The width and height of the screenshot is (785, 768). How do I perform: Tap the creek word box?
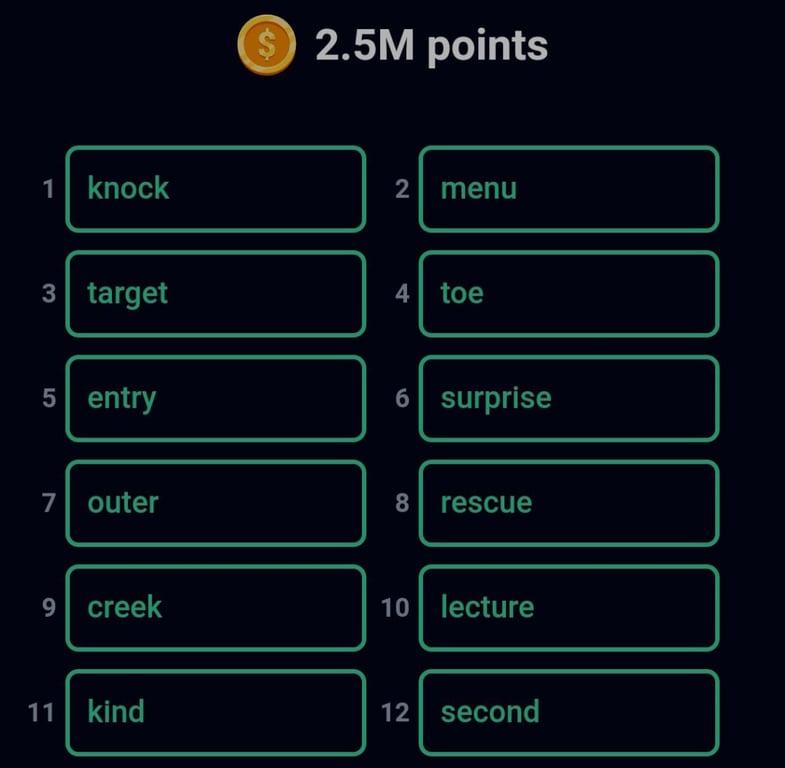215,608
